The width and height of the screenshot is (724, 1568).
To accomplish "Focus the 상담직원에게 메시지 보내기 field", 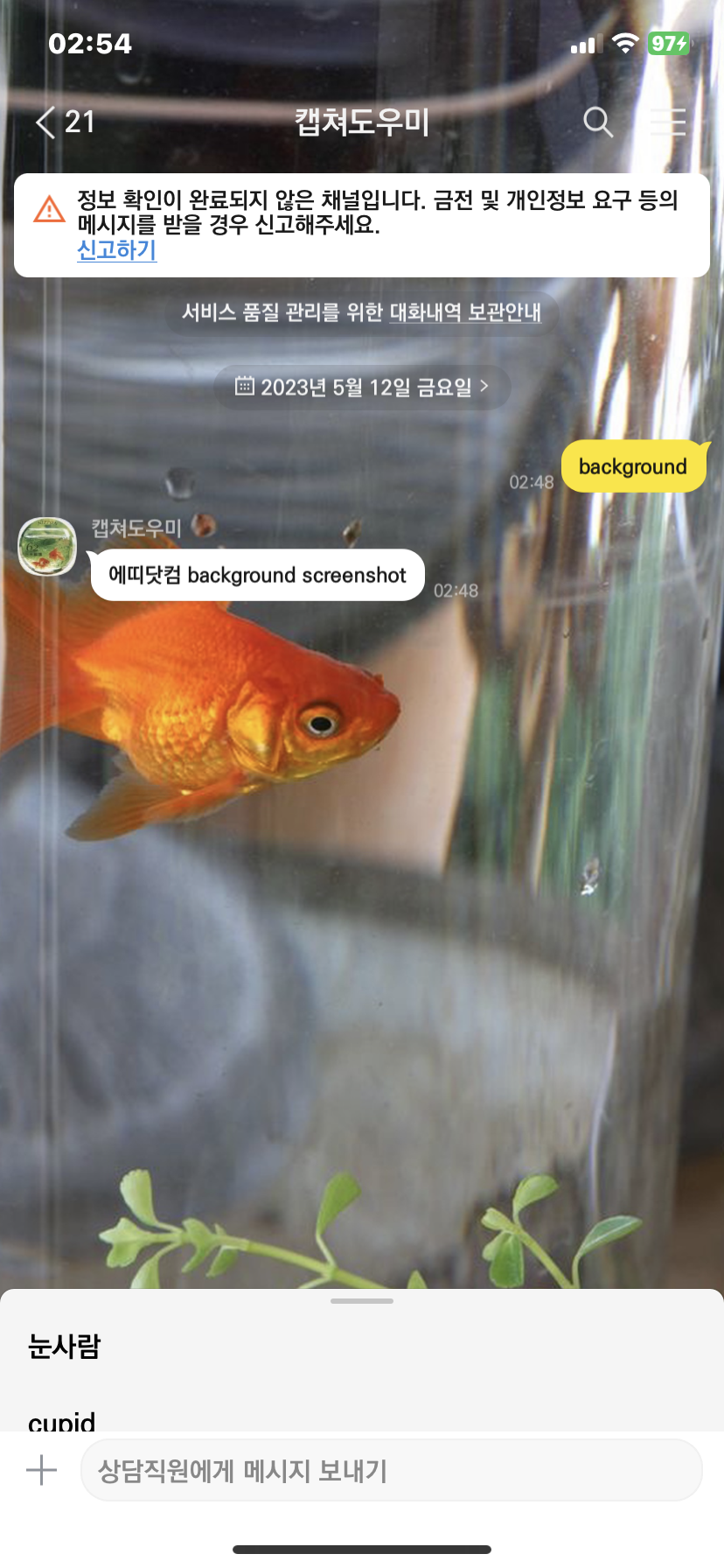I will coord(391,1470).
